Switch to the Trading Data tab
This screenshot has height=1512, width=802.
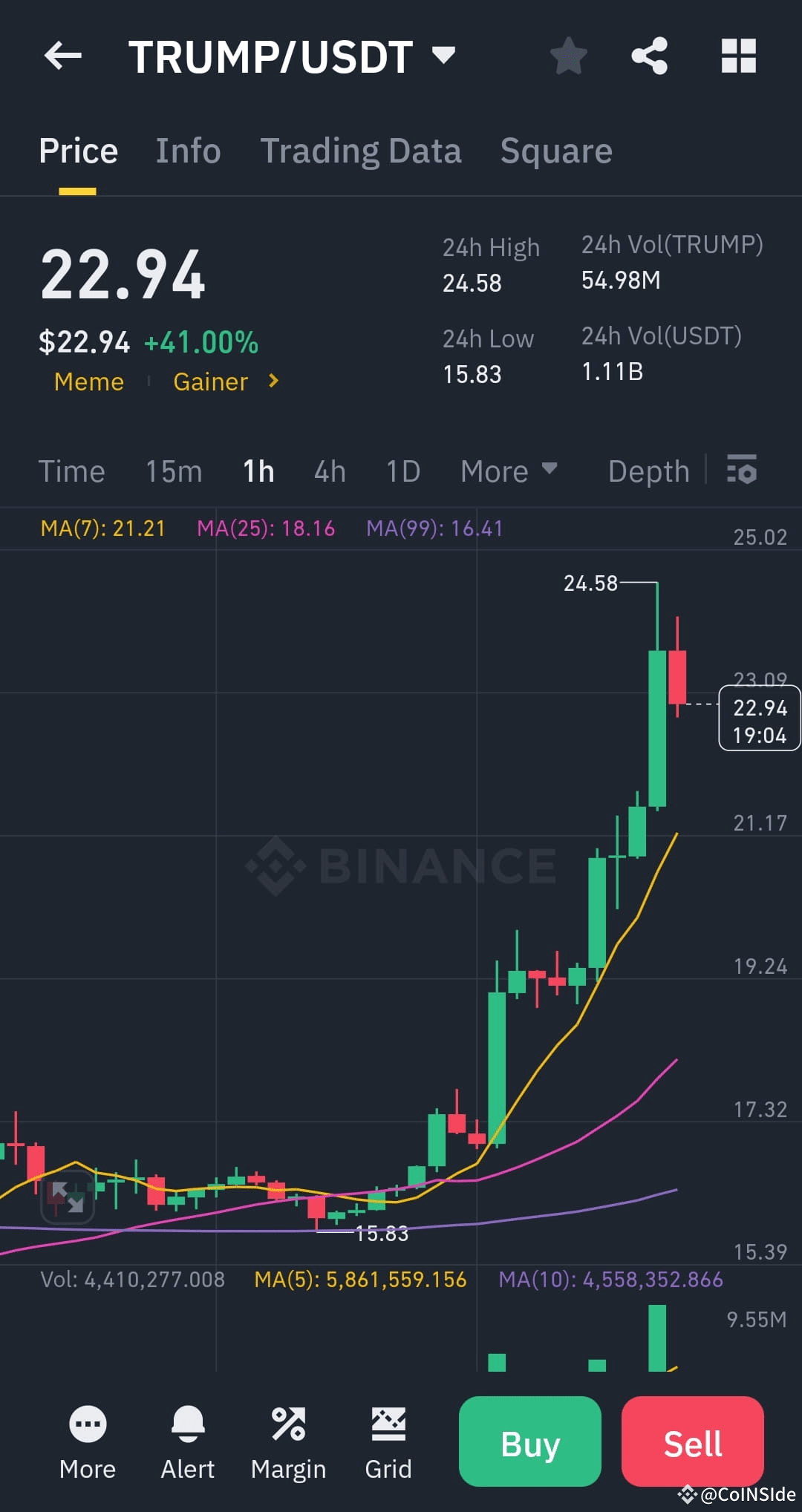[x=362, y=151]
